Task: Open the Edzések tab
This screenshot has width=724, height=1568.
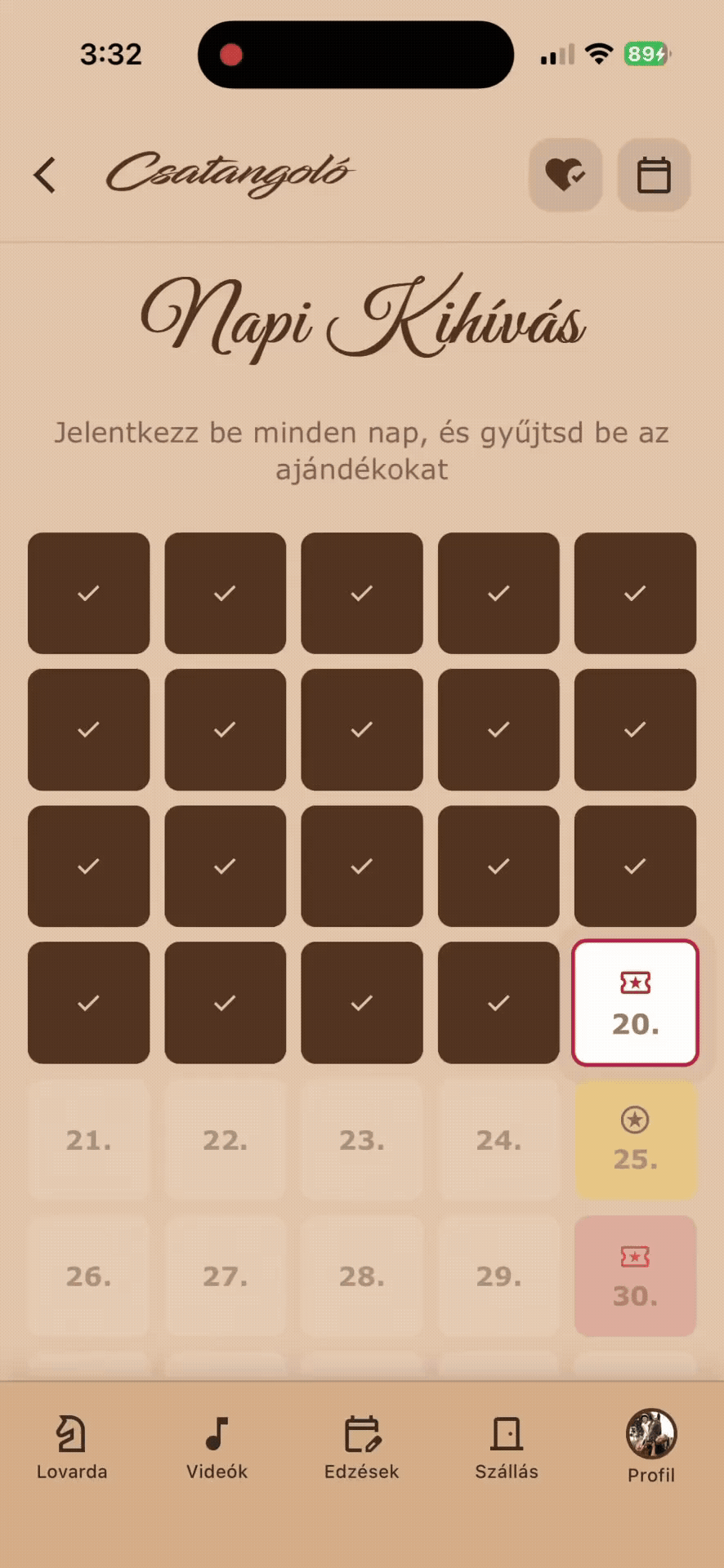Action: pos(362,1449)
